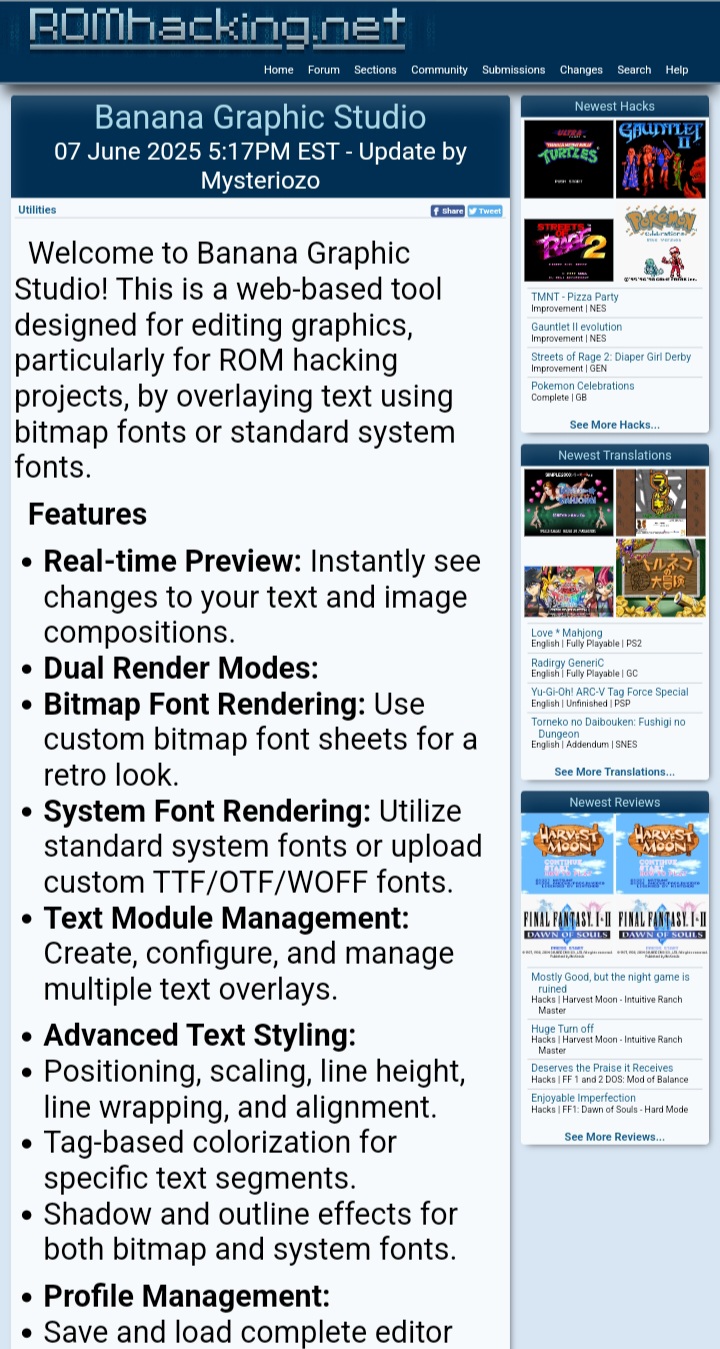Open TMNT - Pizza Party hack
720x1349 pixels.
(x=574, y=297)
